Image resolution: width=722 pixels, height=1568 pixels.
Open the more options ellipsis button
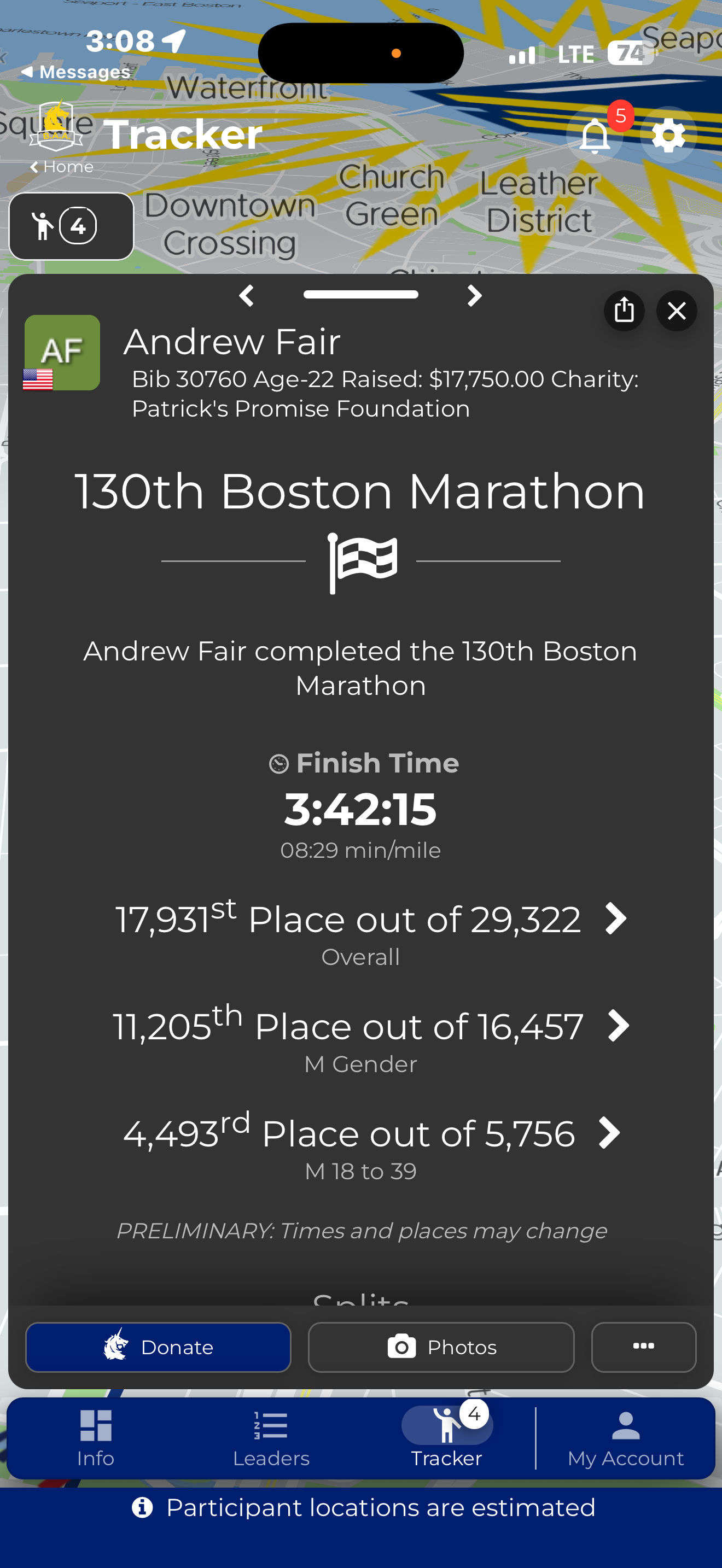tap(643, 1347)
